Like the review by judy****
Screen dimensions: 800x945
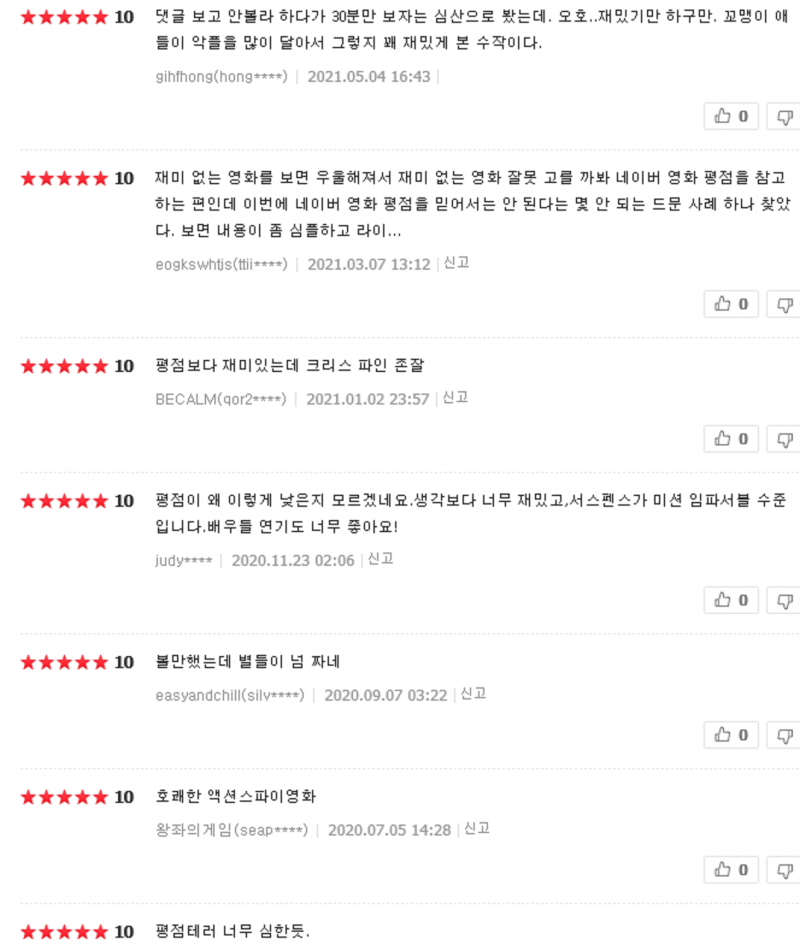tap(731, 600)
